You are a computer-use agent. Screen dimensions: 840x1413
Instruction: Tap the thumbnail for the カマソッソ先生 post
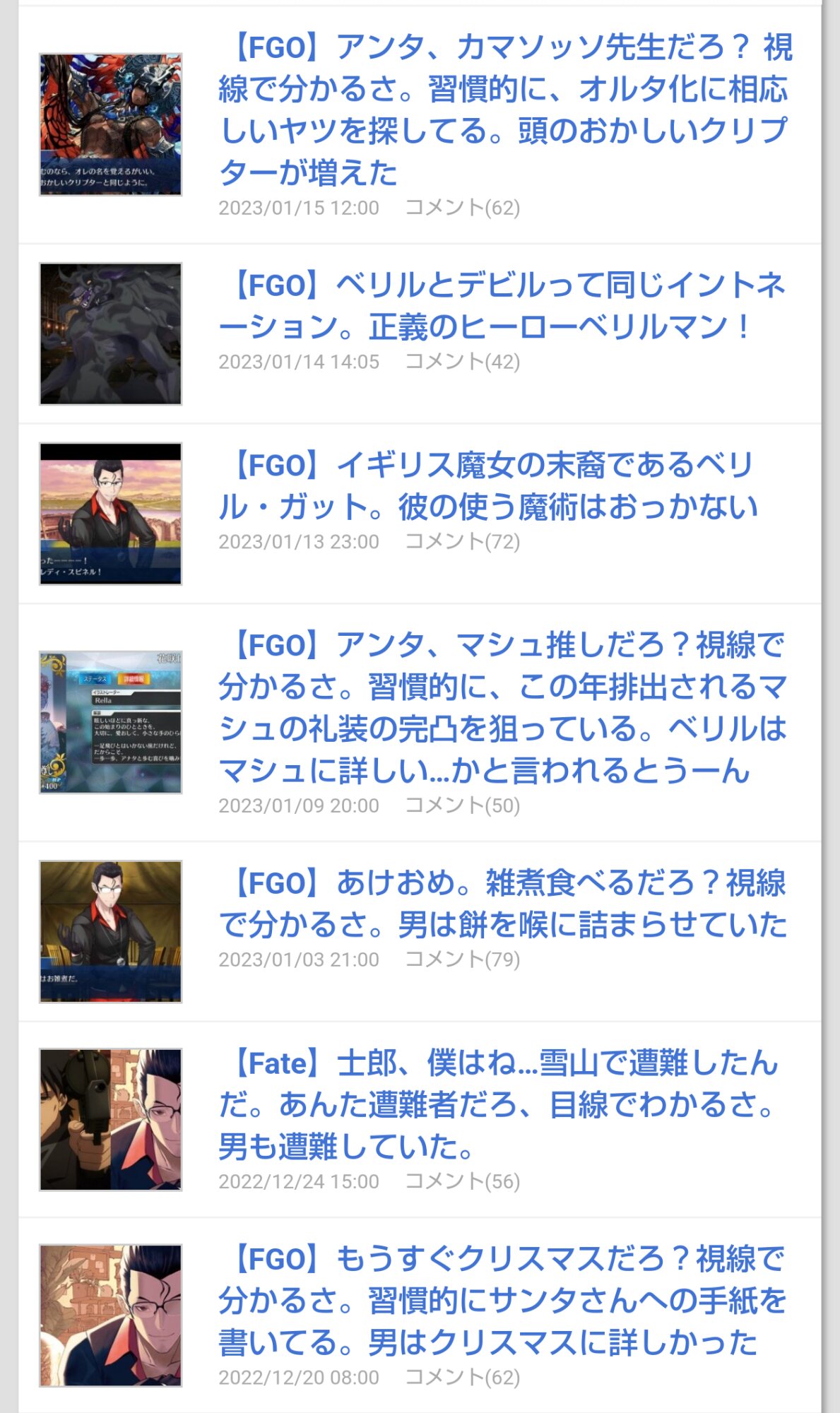point(110,124)
